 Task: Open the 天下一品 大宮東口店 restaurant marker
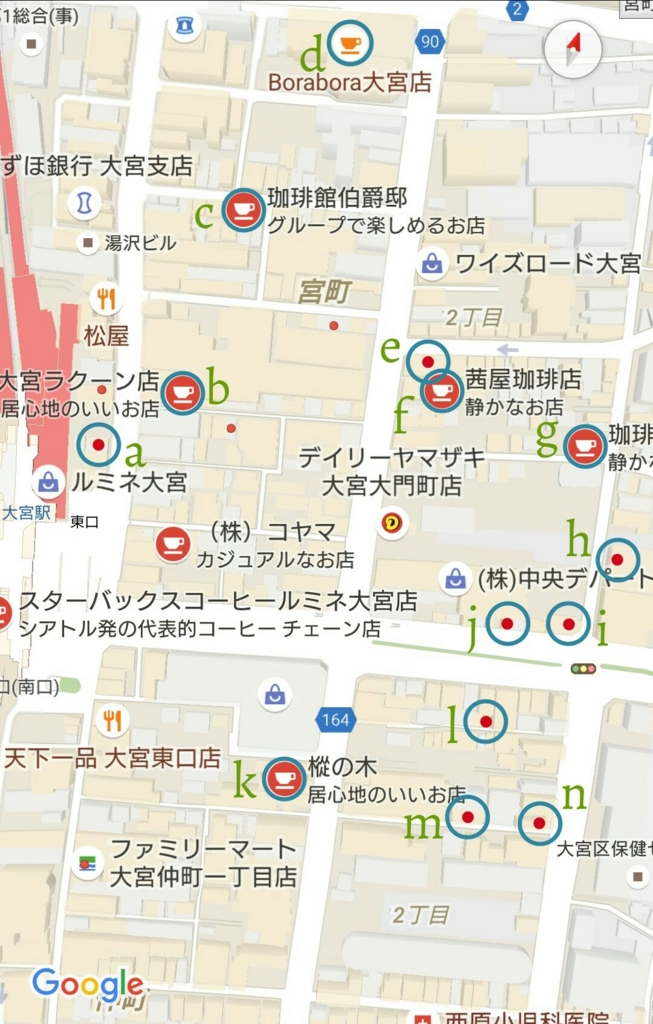(111, 720)
